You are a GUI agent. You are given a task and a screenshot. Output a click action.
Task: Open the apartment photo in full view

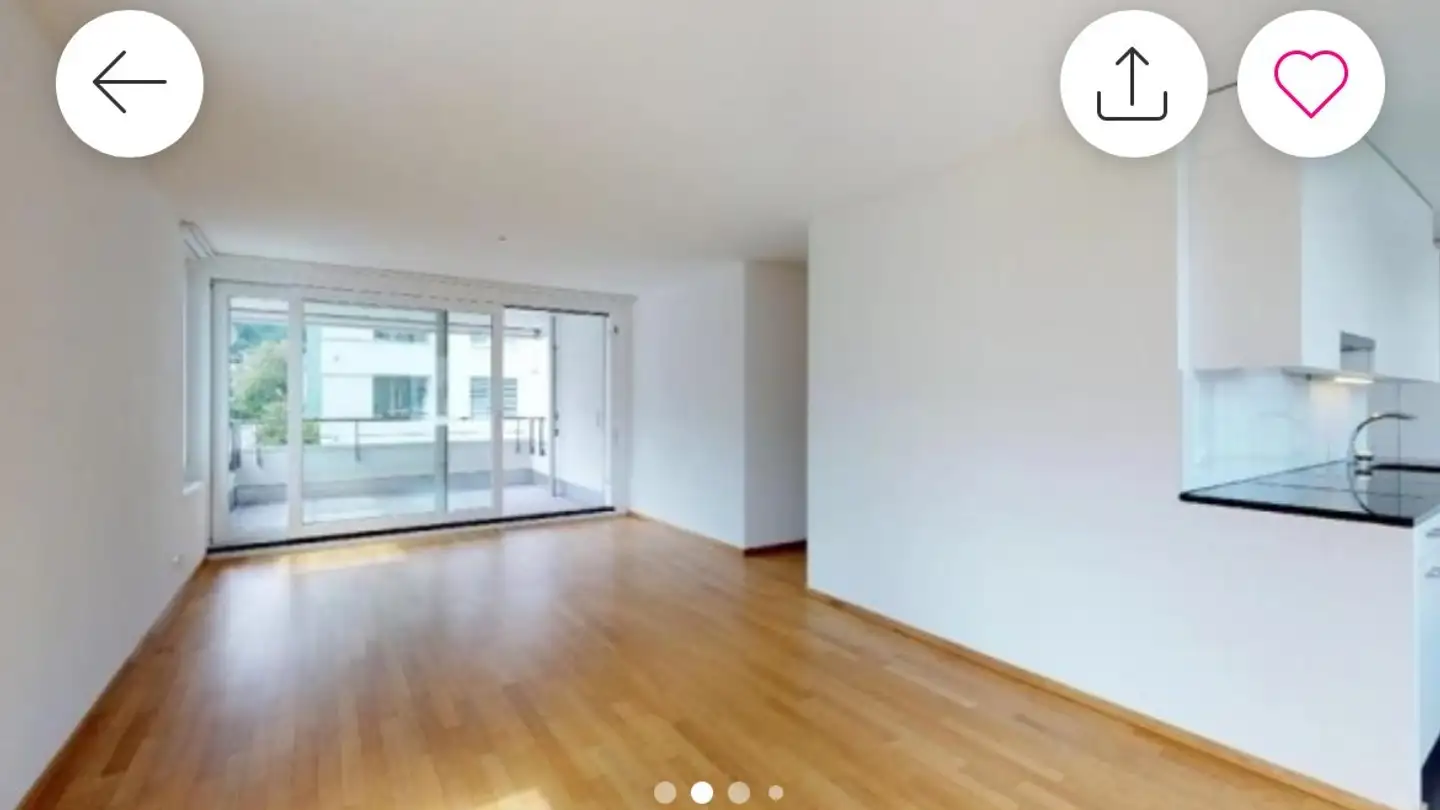coord(720,450)
